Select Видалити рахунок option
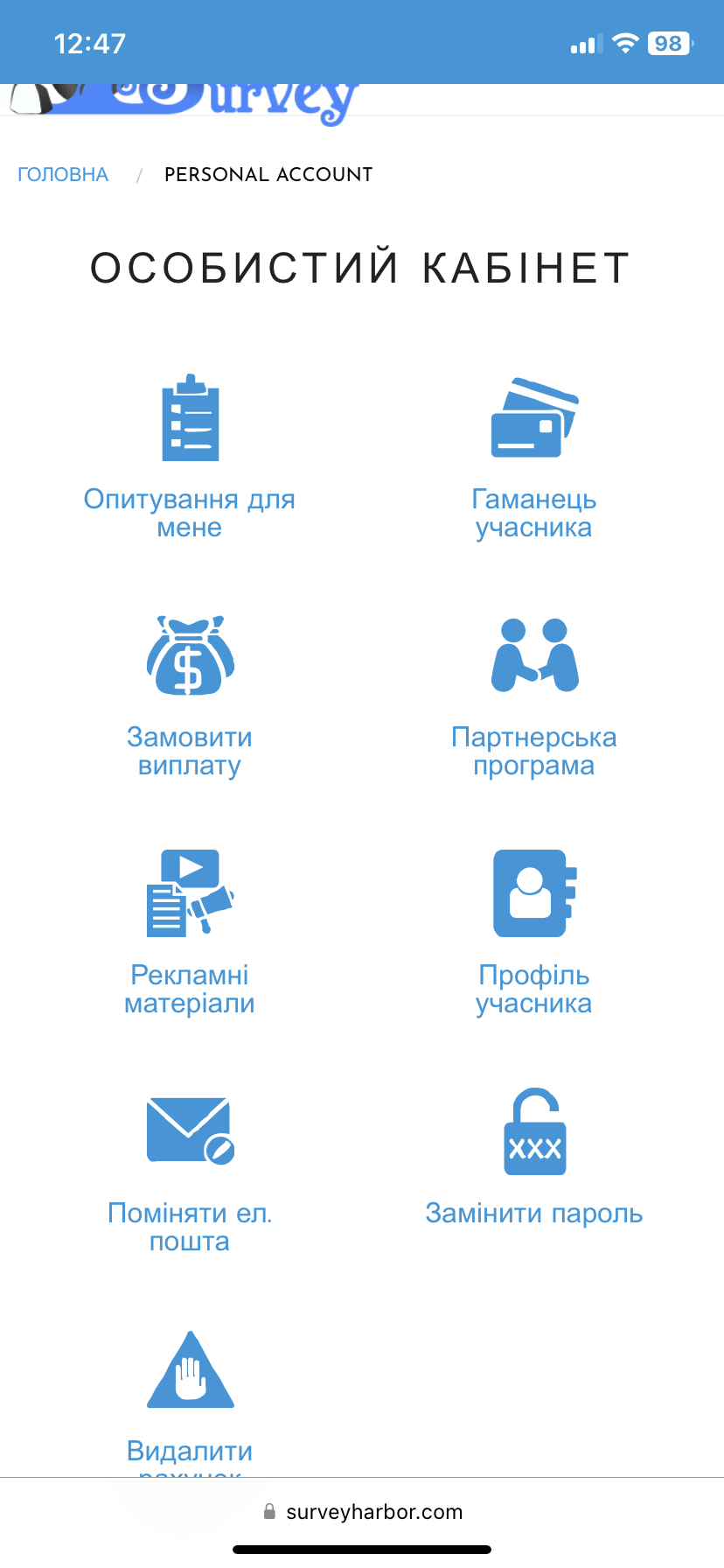Screen dimensions: 724x1568 tap(190, 1450)
